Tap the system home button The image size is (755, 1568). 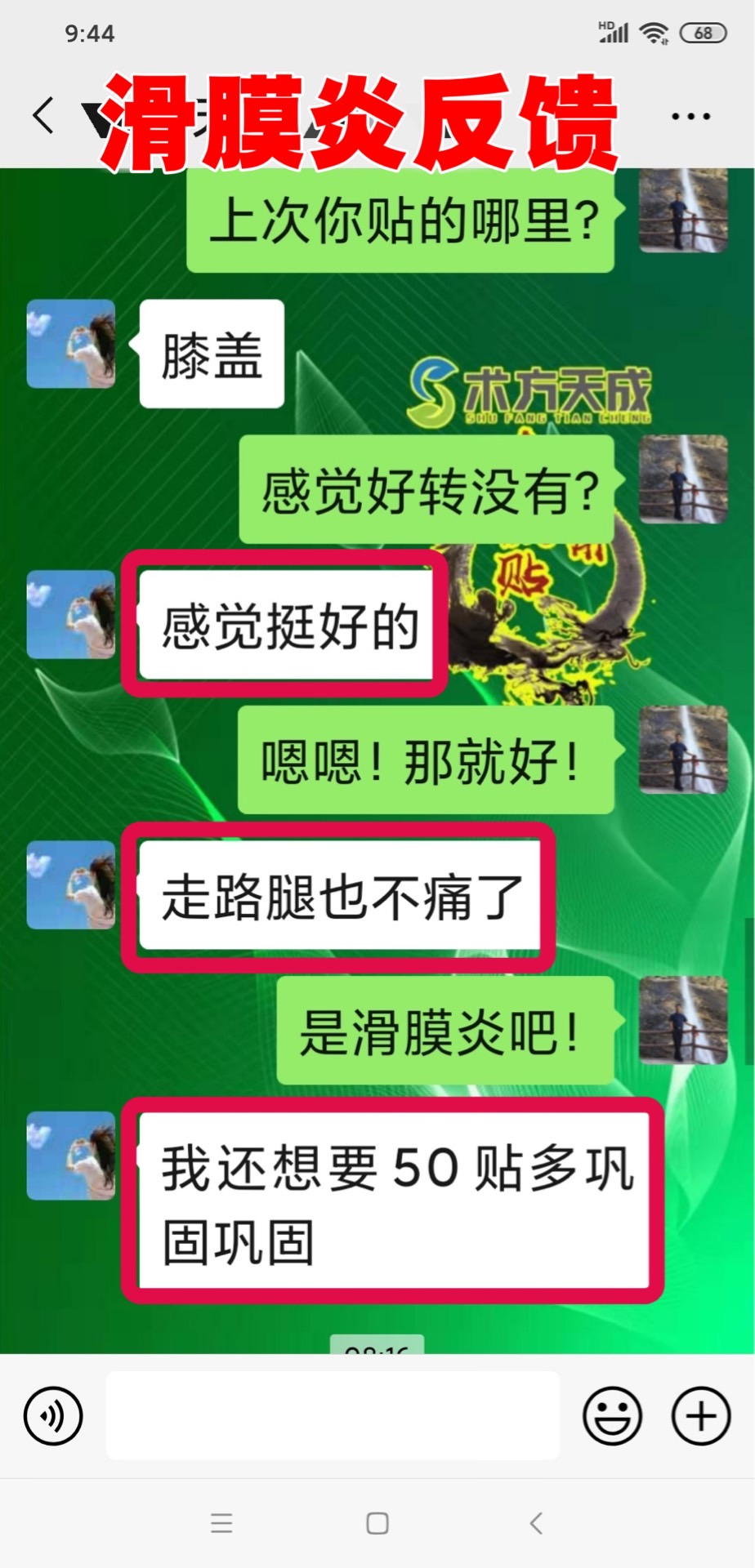(377, 1523)
